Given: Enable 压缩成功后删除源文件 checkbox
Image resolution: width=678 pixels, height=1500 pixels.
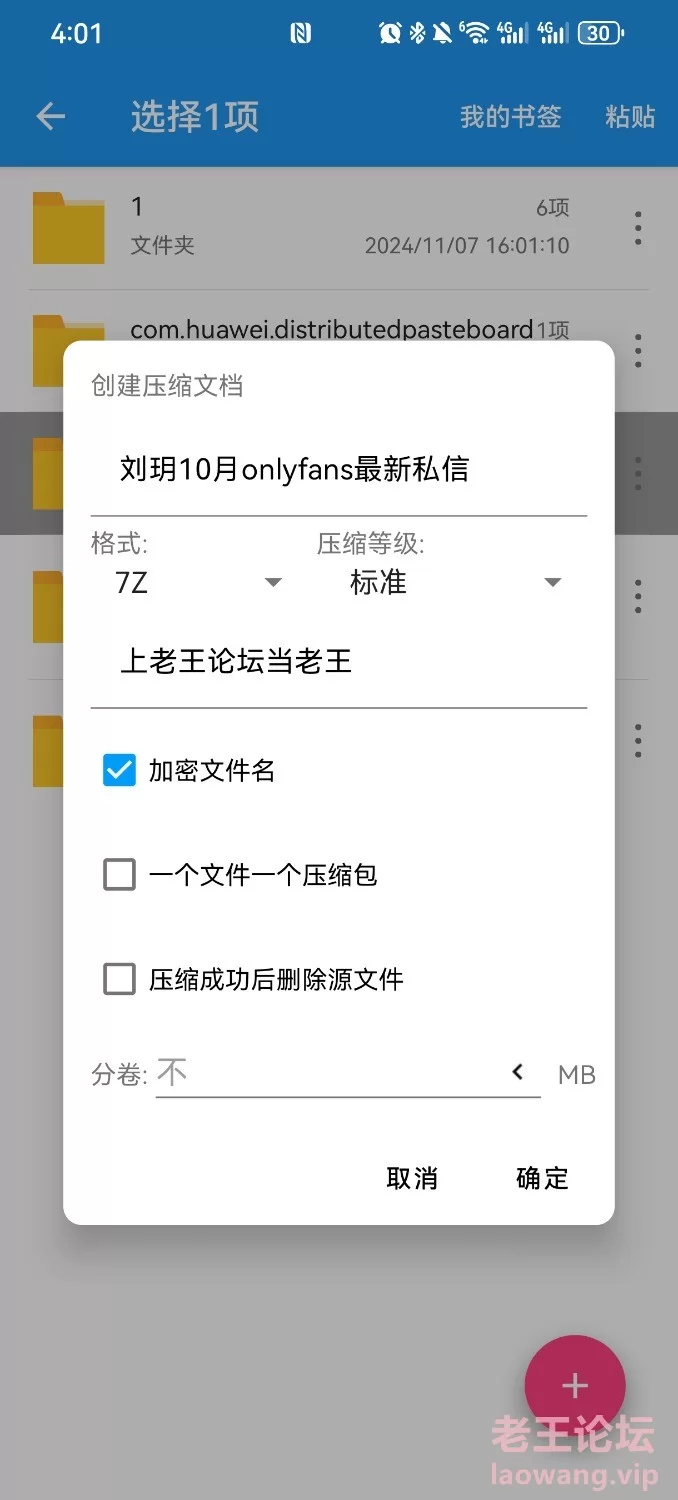Looking at the screenshot, I should pyautogui.click(x=119, y=979).
